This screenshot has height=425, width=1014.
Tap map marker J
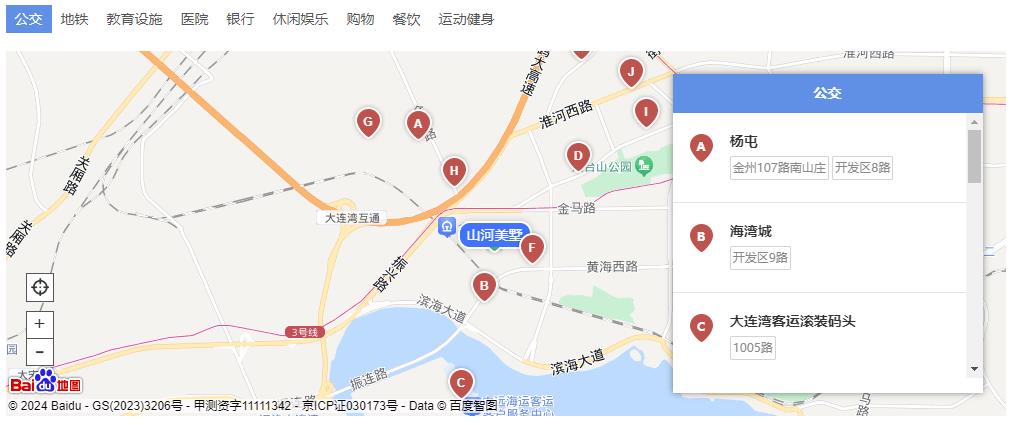(630, 71)
